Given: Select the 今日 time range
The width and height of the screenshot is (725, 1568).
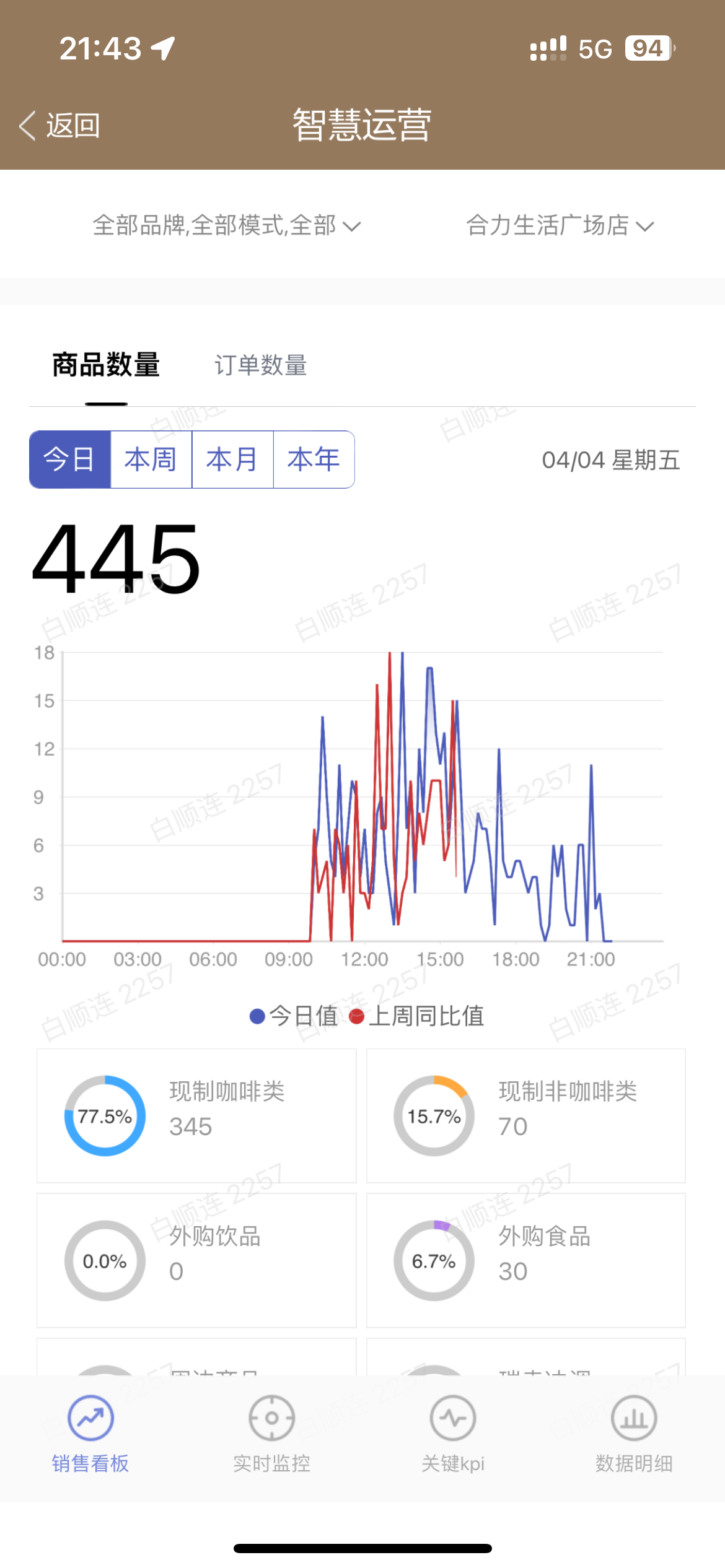Looking at the screenshot, I should [70, 460].
